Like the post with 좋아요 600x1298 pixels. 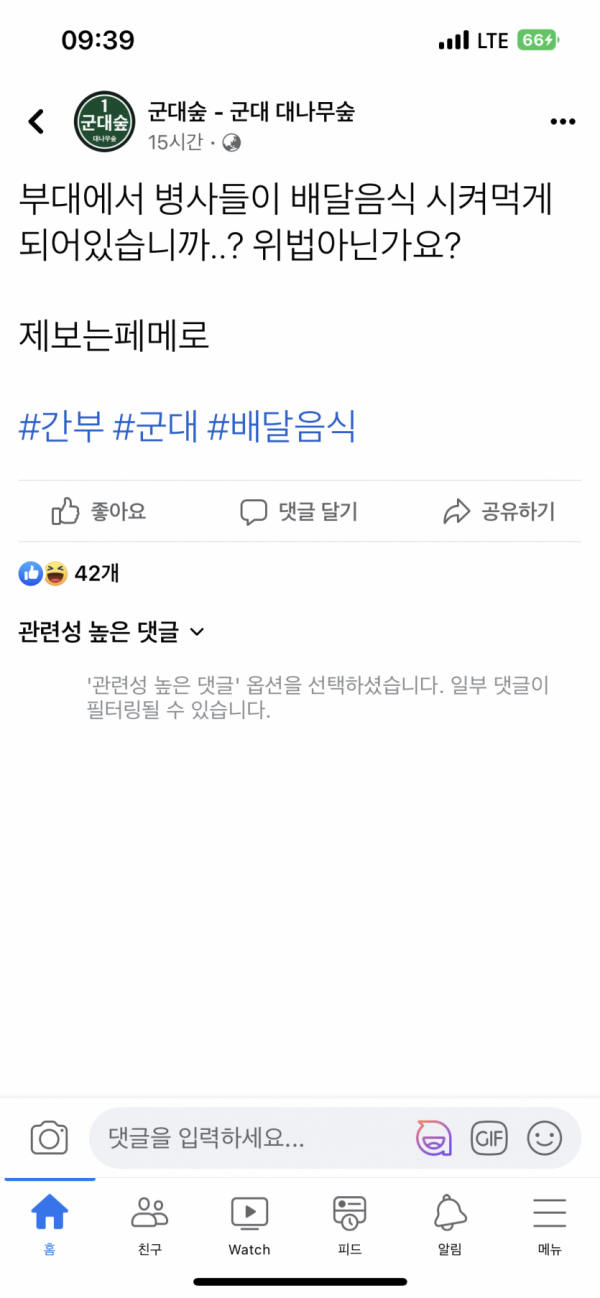(99, 512)
